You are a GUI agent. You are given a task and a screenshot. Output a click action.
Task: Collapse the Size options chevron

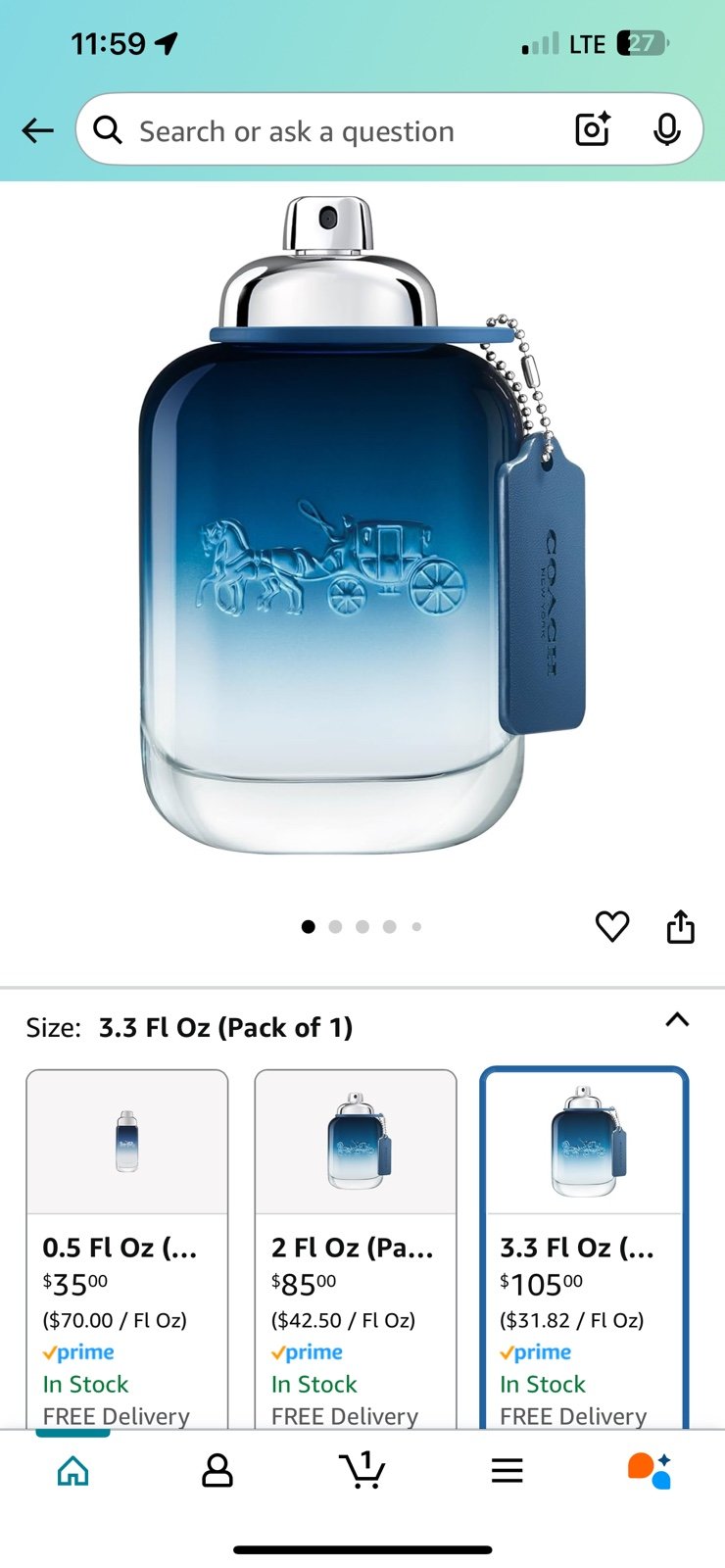pos(677,1020)
